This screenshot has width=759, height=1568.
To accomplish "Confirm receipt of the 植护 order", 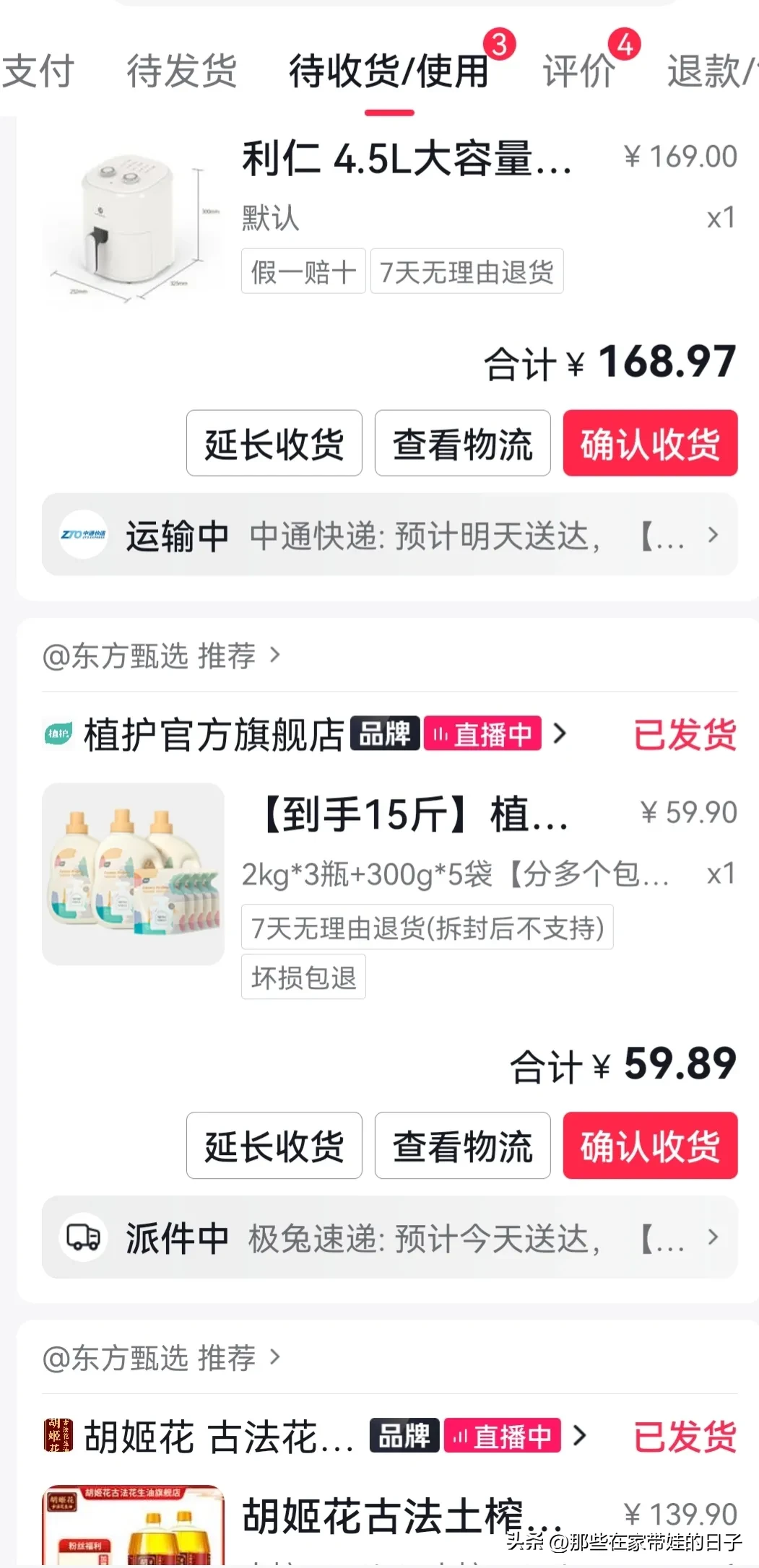I will [x=650, y=1146].
